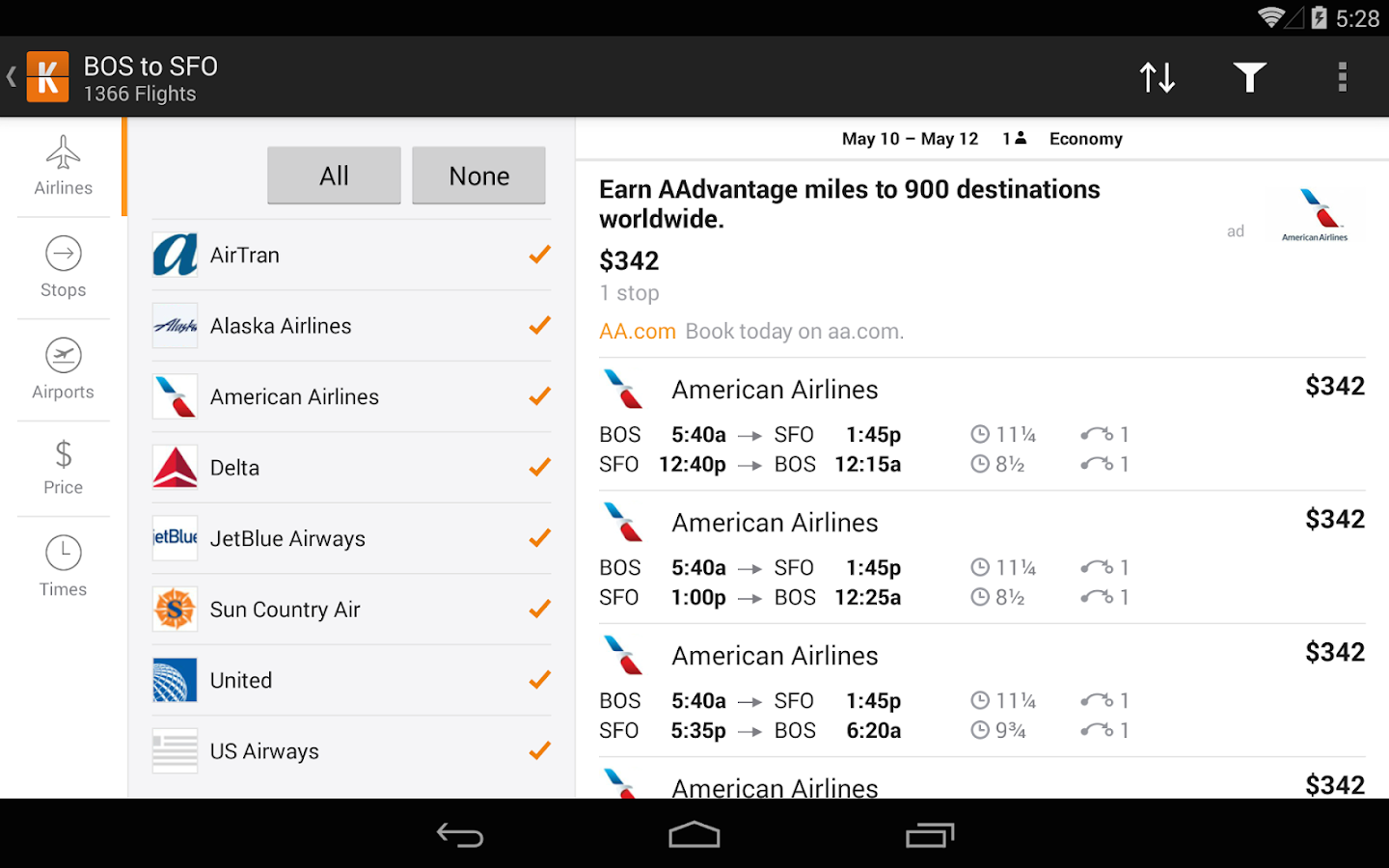Open the filter funnel icon
The height and width of the screenshot is (868, 1389).
click(1249, 77)
